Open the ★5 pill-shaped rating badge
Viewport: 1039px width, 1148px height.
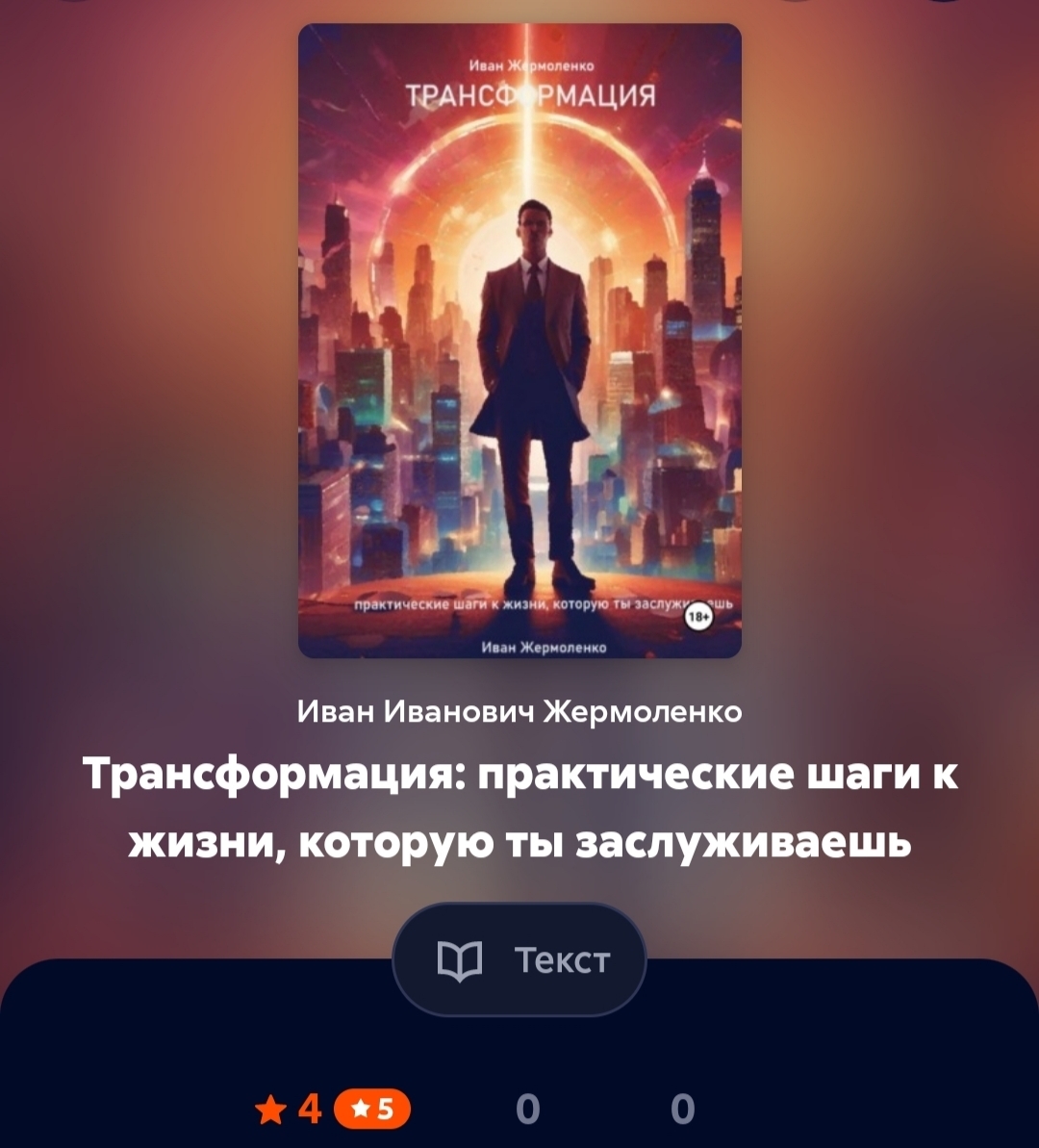pos(370,1109)
